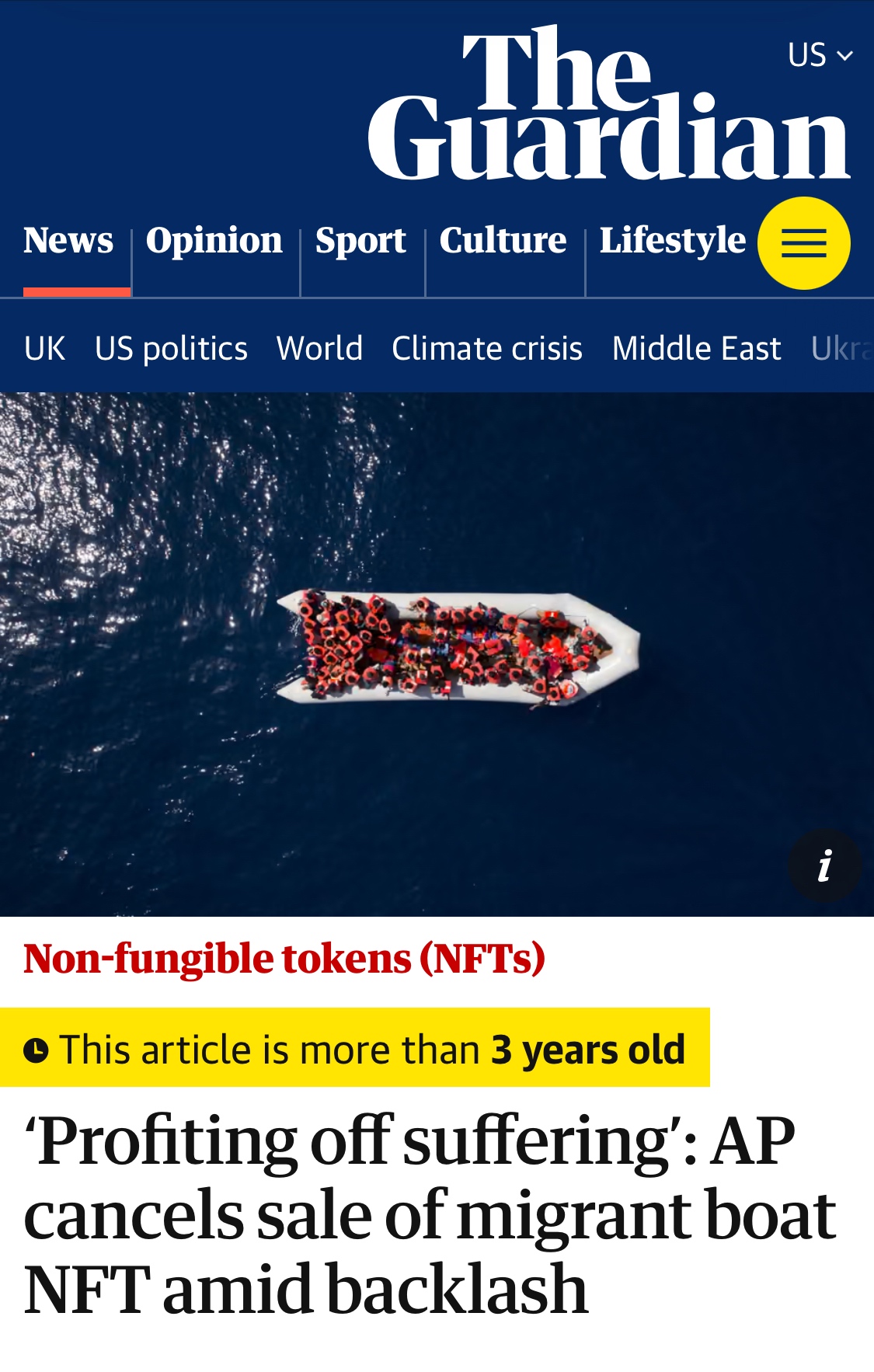Open the World subsection
This screenshot has width=874, height=1372.
[x=319, y=349]
